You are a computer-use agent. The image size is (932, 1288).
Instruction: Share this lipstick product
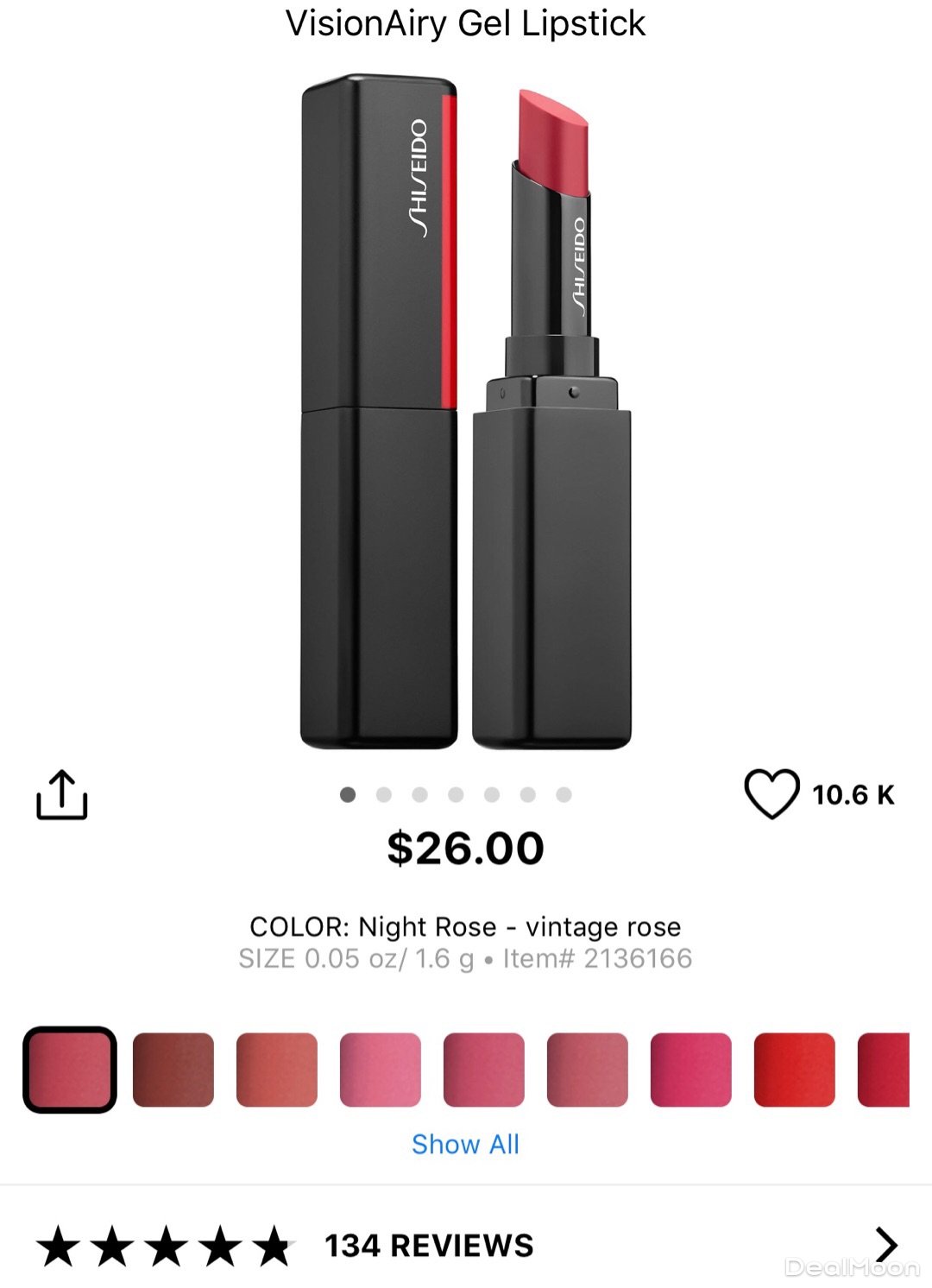(x=62, y=795)
